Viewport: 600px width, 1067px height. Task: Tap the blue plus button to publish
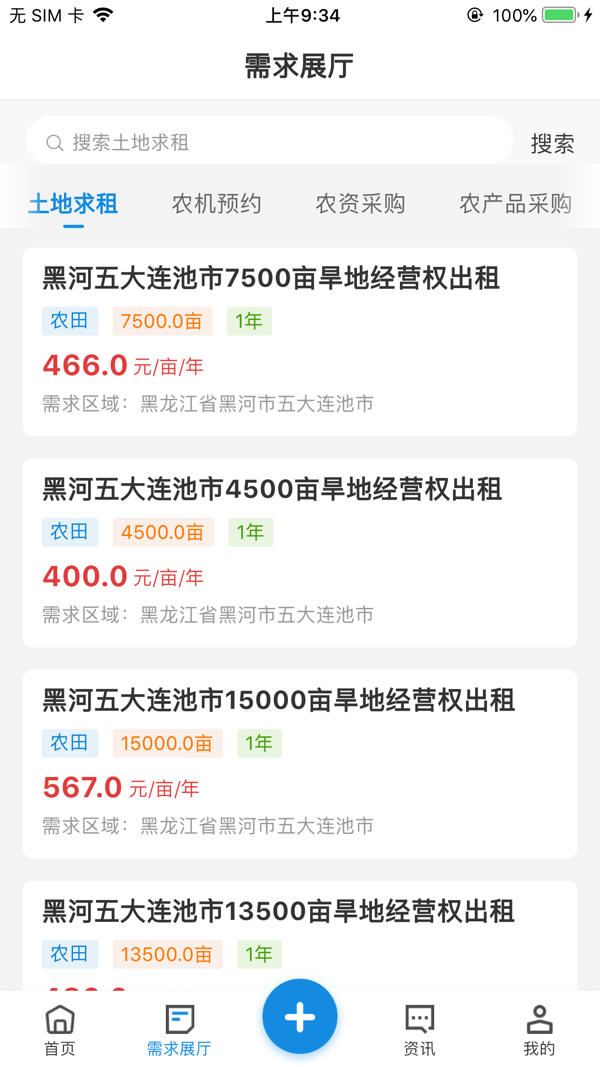pos(300,1017)
